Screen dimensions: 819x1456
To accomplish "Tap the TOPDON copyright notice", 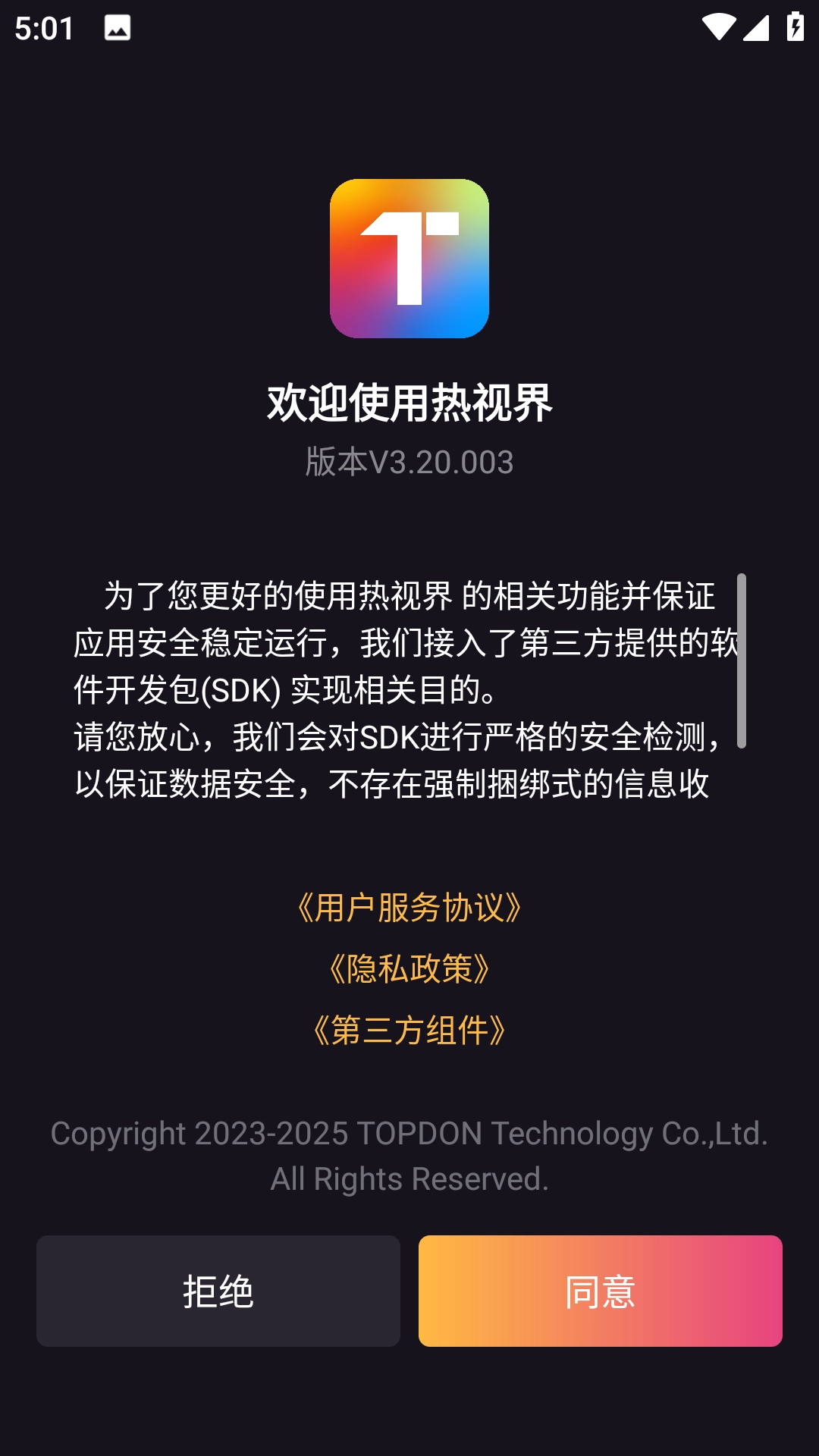I will tap(409, 1134).
